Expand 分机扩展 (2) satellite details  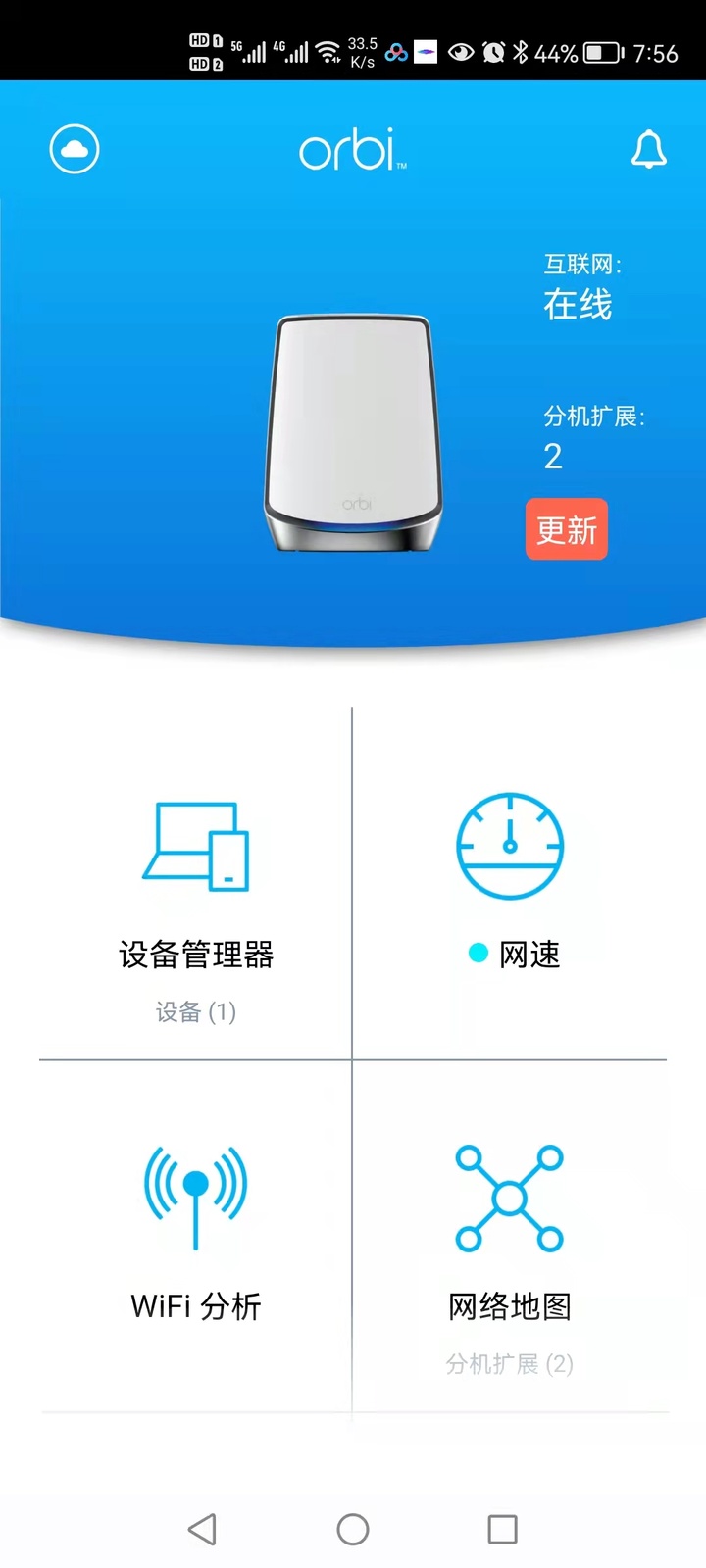pyautogui.click(x=510, y=1363)
